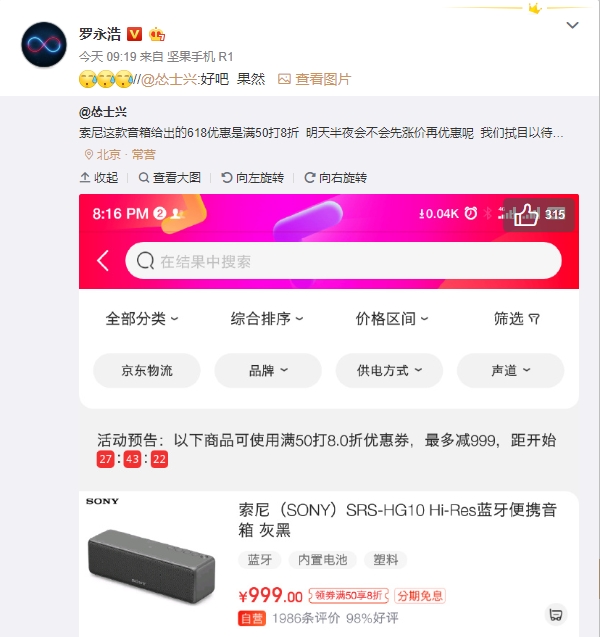Viewport: 600px width, 637px height.
Task: Collapse the image with 收起
Action: pos(99,178)
